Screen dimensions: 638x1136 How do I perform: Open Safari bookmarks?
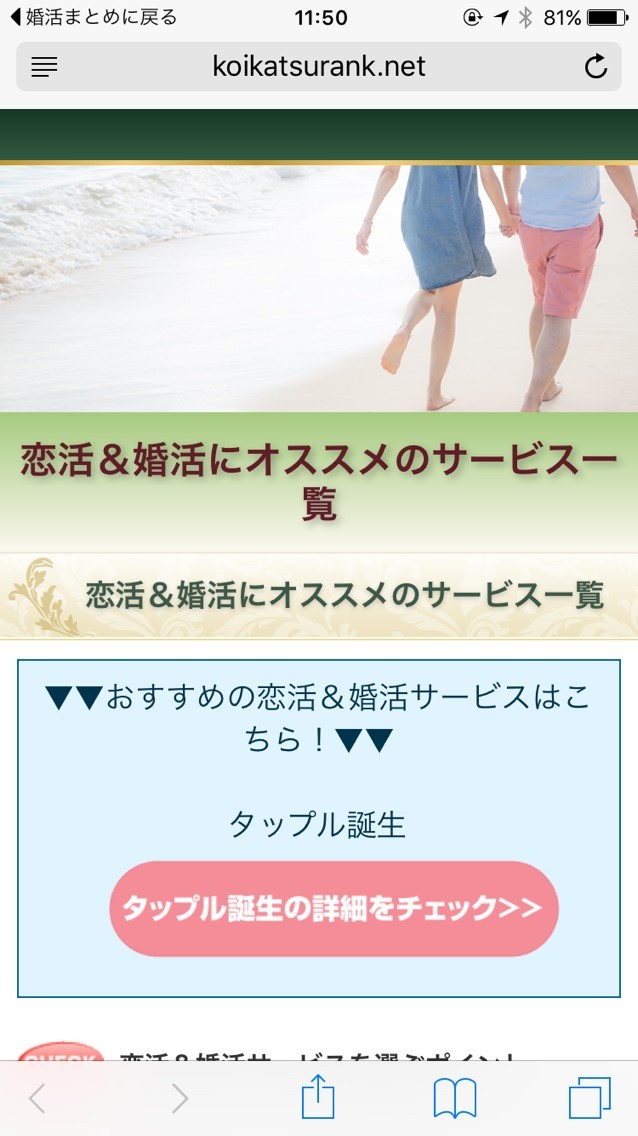click(455, 1098)
